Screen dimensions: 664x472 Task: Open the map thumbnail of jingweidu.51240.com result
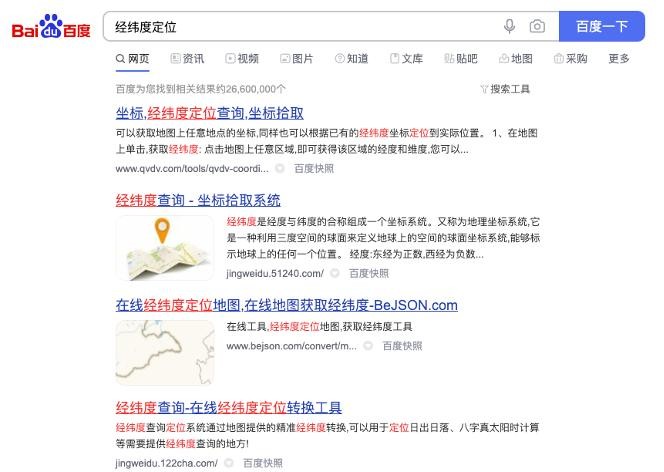pyautogui.click(x=164, y=249)
